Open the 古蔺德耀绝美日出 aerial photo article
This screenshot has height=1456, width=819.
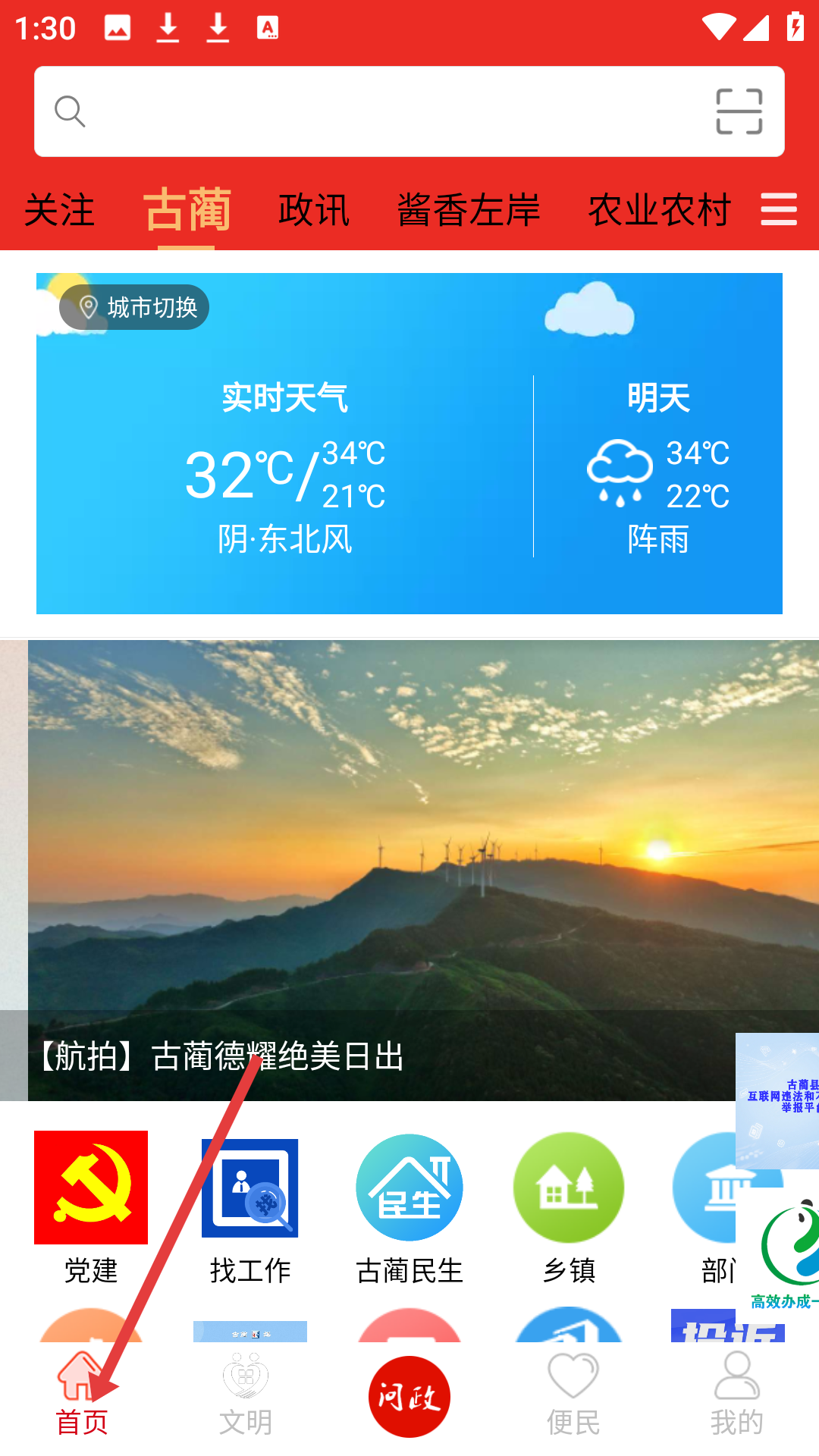409,872
